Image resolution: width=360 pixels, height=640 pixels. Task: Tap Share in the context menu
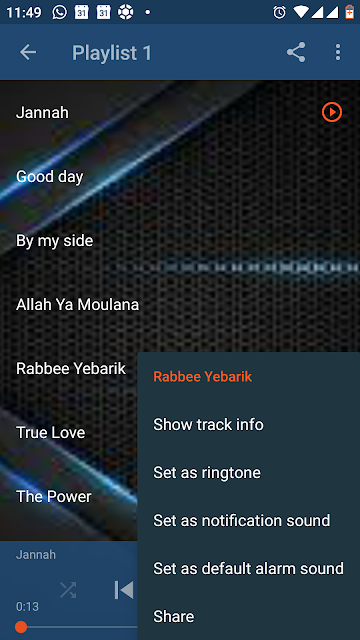point(249,616)
